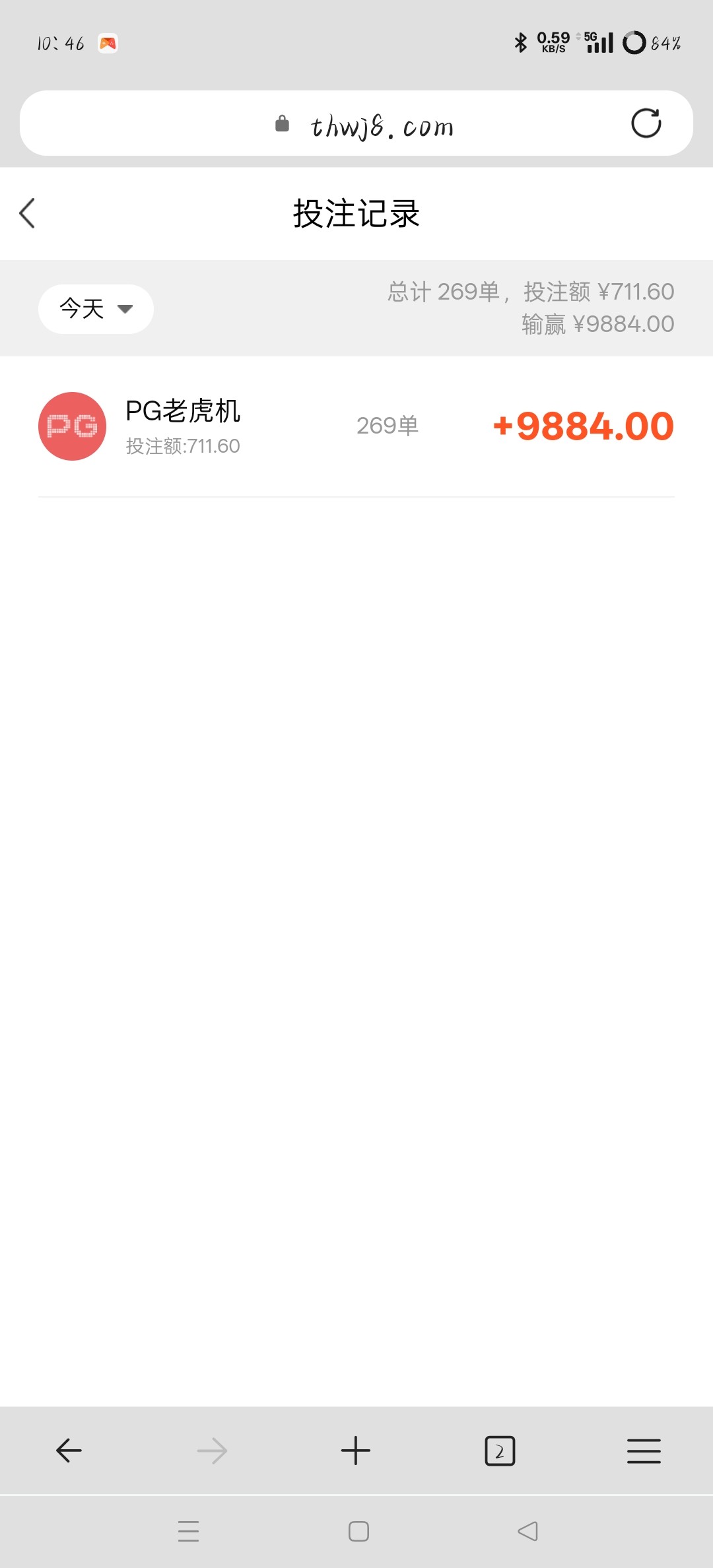
Task: Expand the 今天 date filter dropdown
Action: (96, 309)
